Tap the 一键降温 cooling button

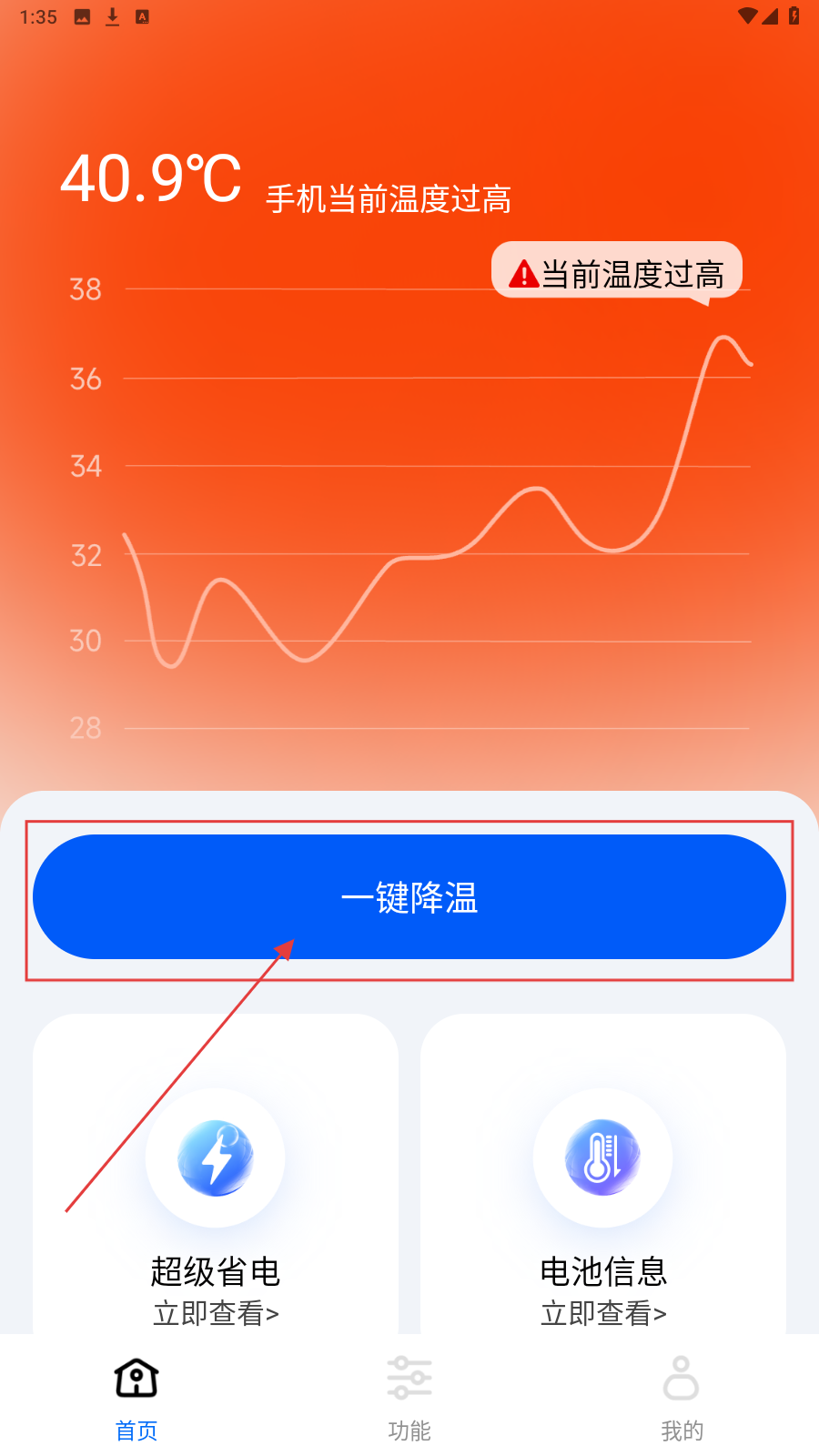[x=409, y=897]
